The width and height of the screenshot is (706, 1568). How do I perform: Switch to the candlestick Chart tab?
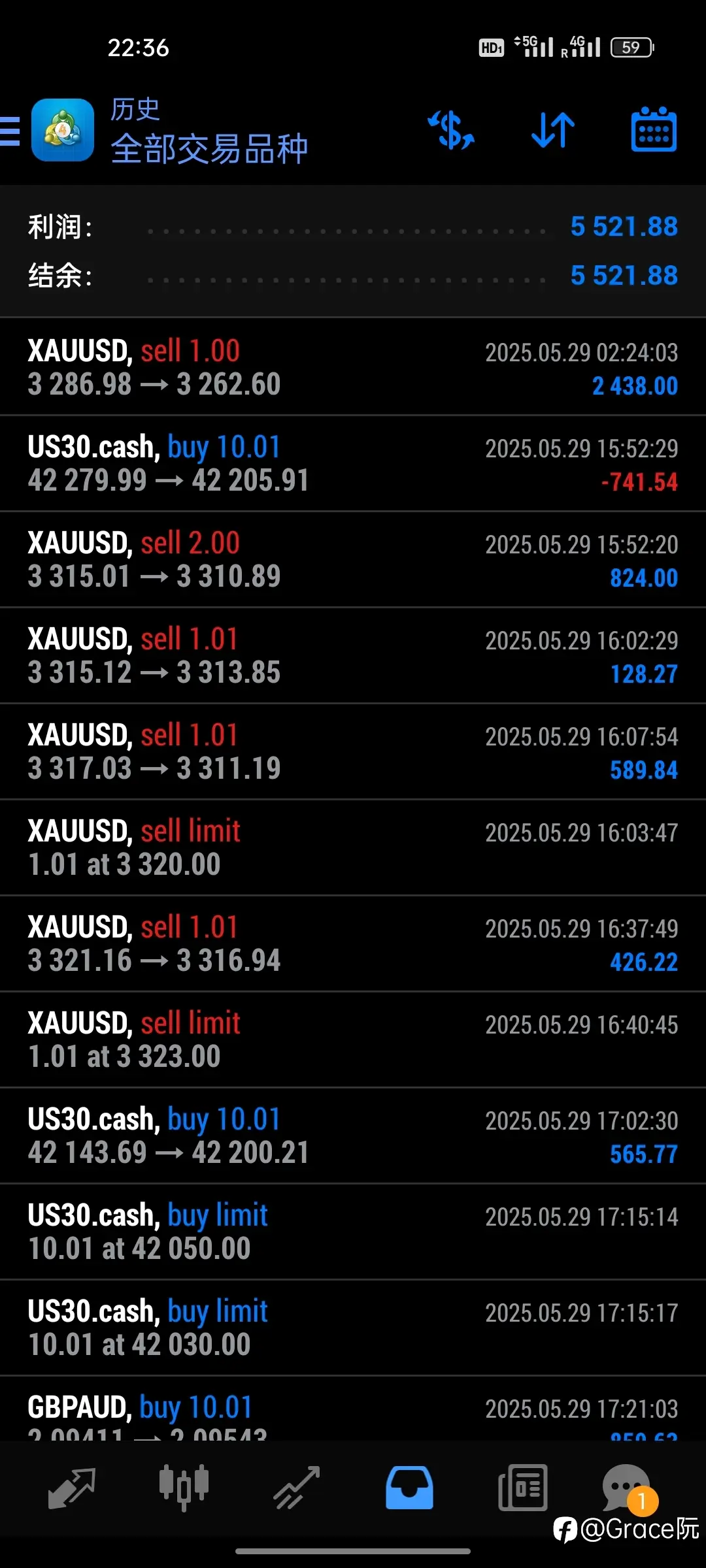(x=184, y=1488)
